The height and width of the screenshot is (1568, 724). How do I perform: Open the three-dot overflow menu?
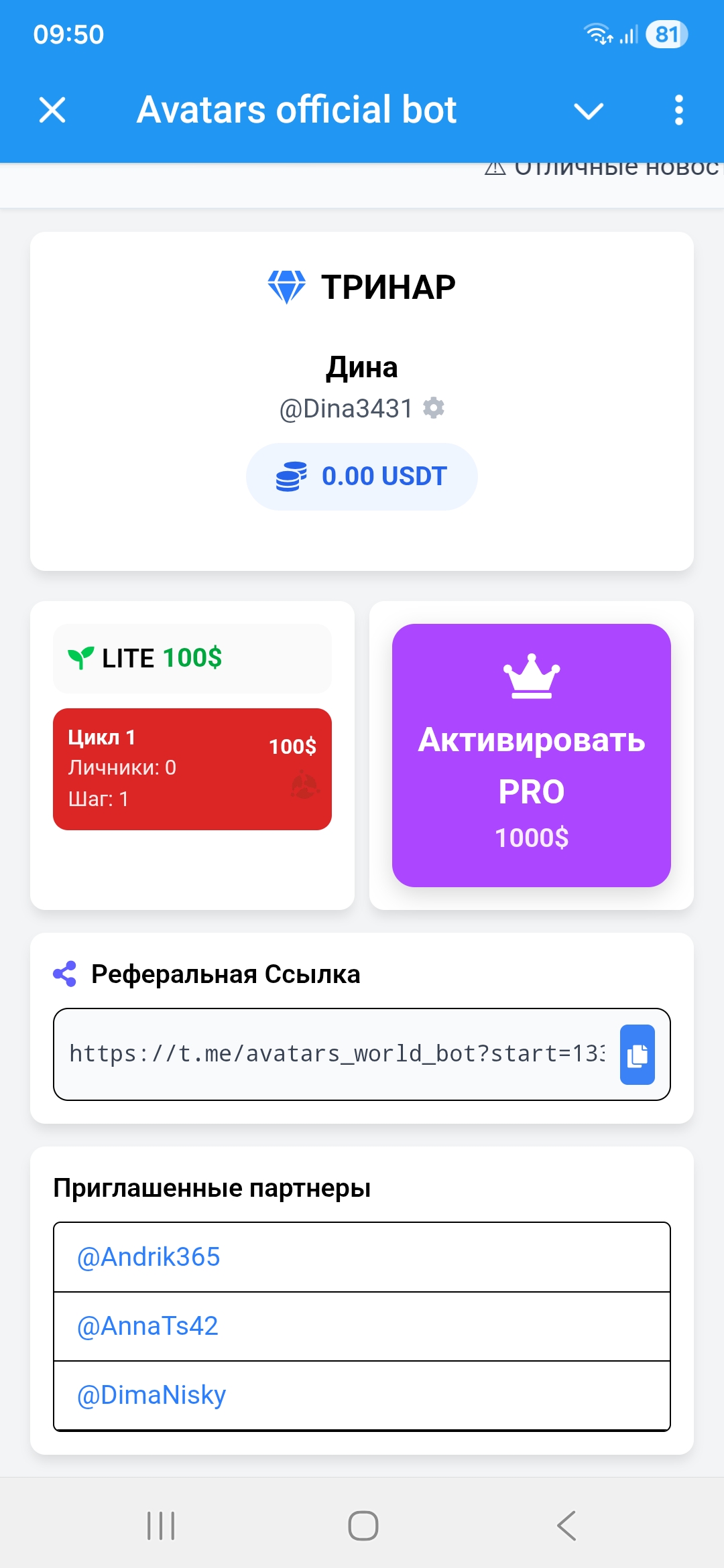[678, 110]
